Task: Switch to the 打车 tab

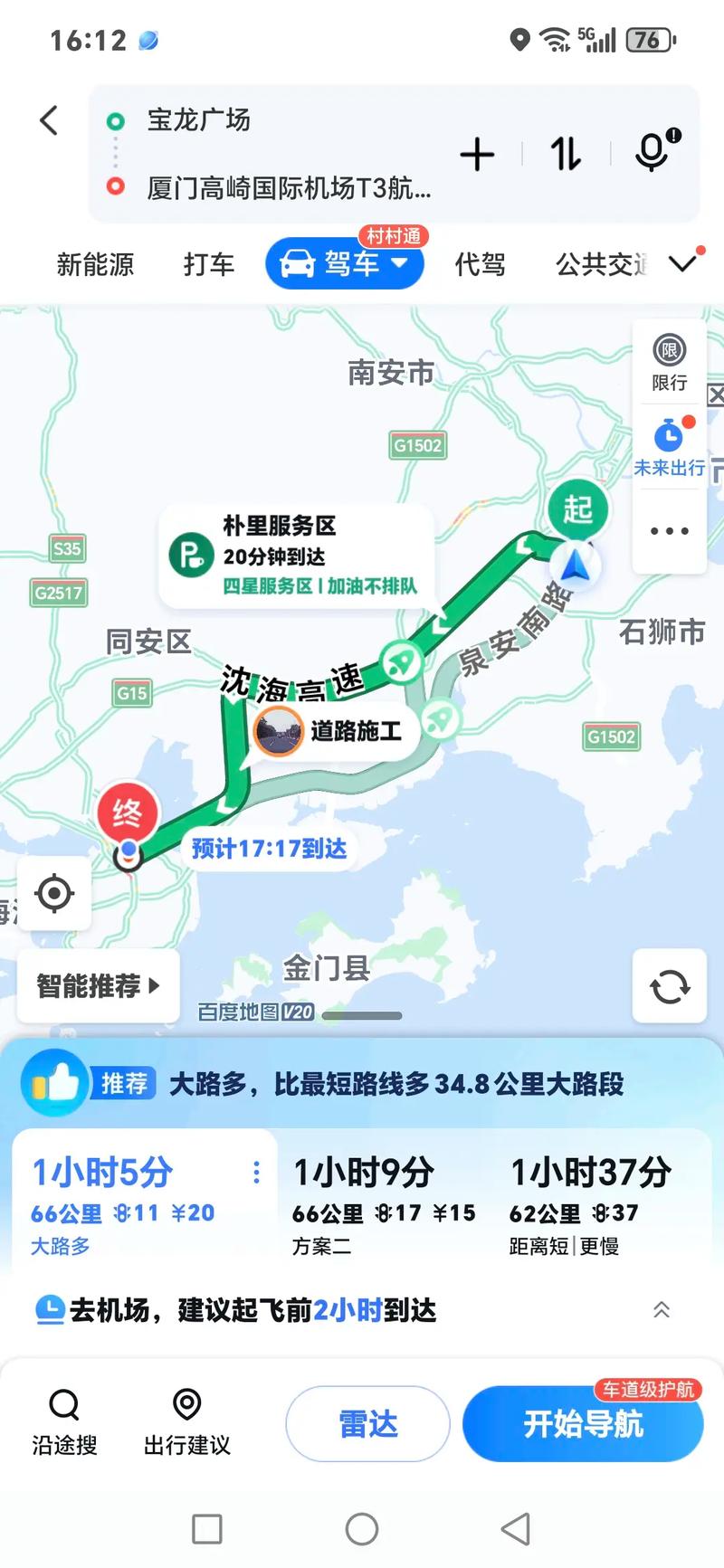Action: (x=208, y=264)
